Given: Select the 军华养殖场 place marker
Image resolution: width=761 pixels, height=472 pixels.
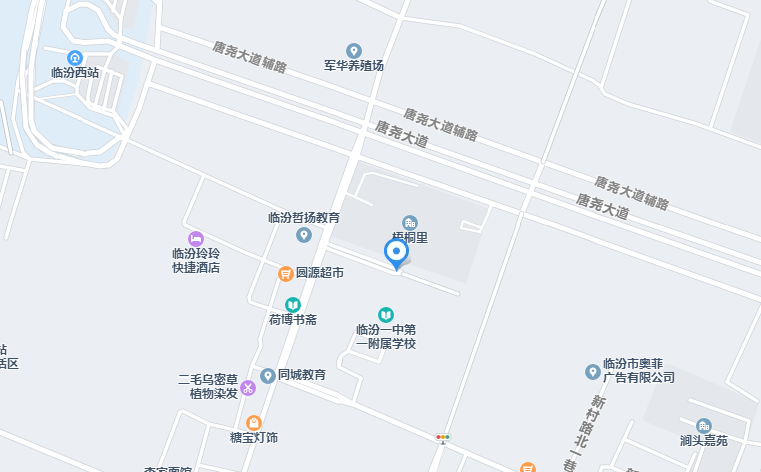Looking at the screenshot, I should click(353, 51).
